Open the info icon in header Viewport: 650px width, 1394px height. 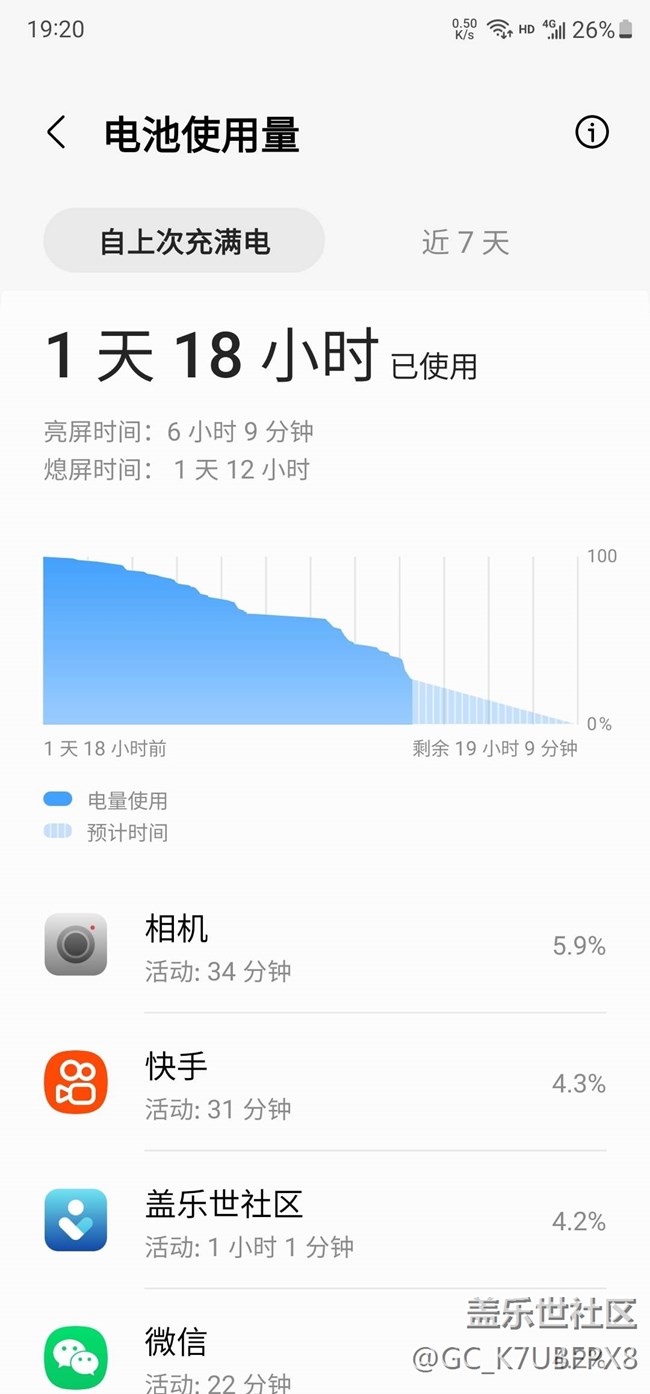click(x=591, y=132)
